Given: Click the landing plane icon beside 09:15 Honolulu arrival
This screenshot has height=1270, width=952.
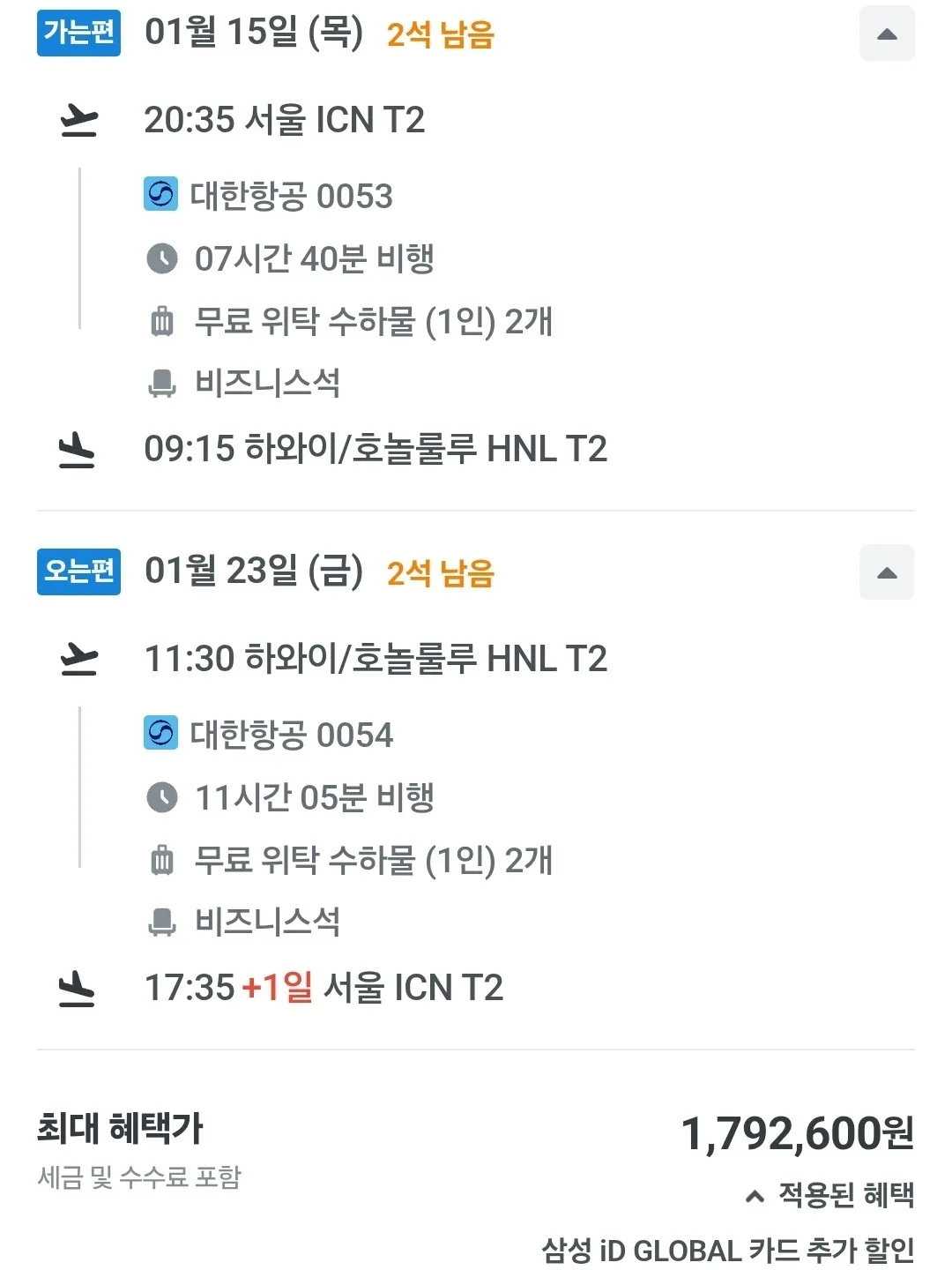Looking at the screenshot, I should click(x=78, y=450).
